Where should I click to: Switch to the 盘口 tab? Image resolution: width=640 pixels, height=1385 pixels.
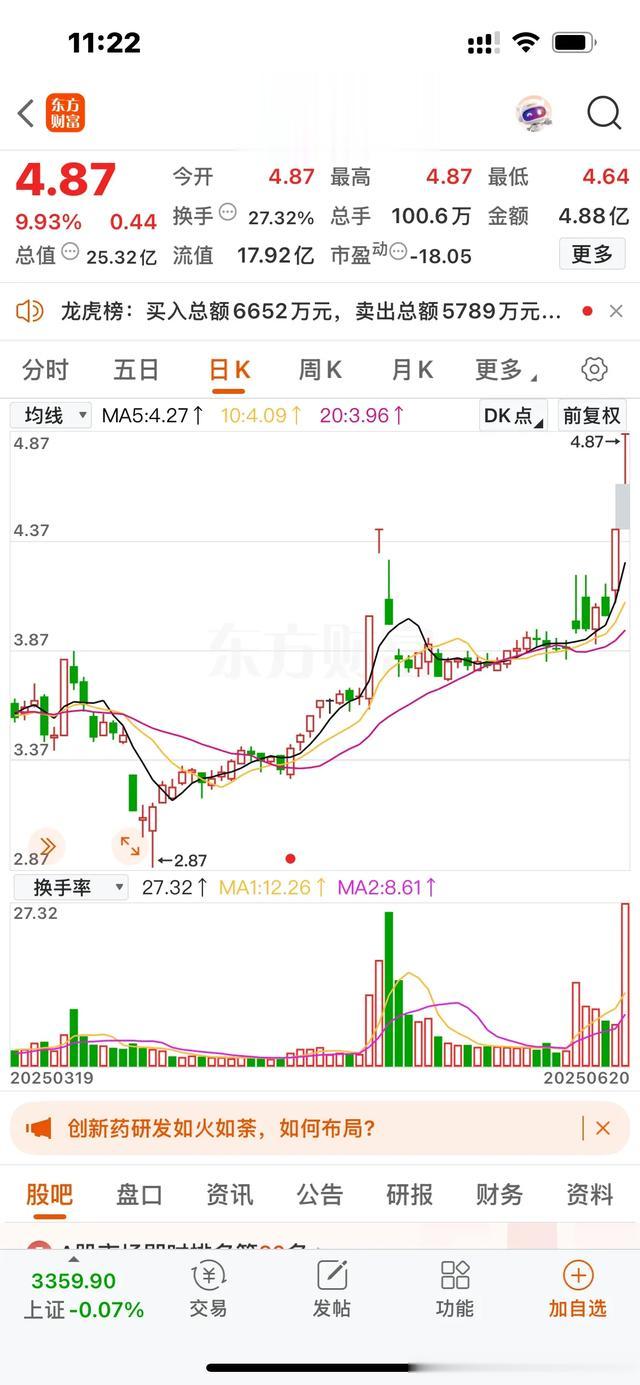pyautogui.click(x=139, y=1194)
